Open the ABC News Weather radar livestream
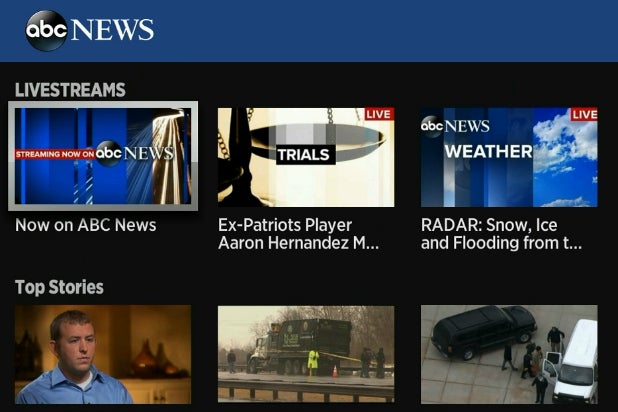This screenshot has width=618, height=412. 508,157
